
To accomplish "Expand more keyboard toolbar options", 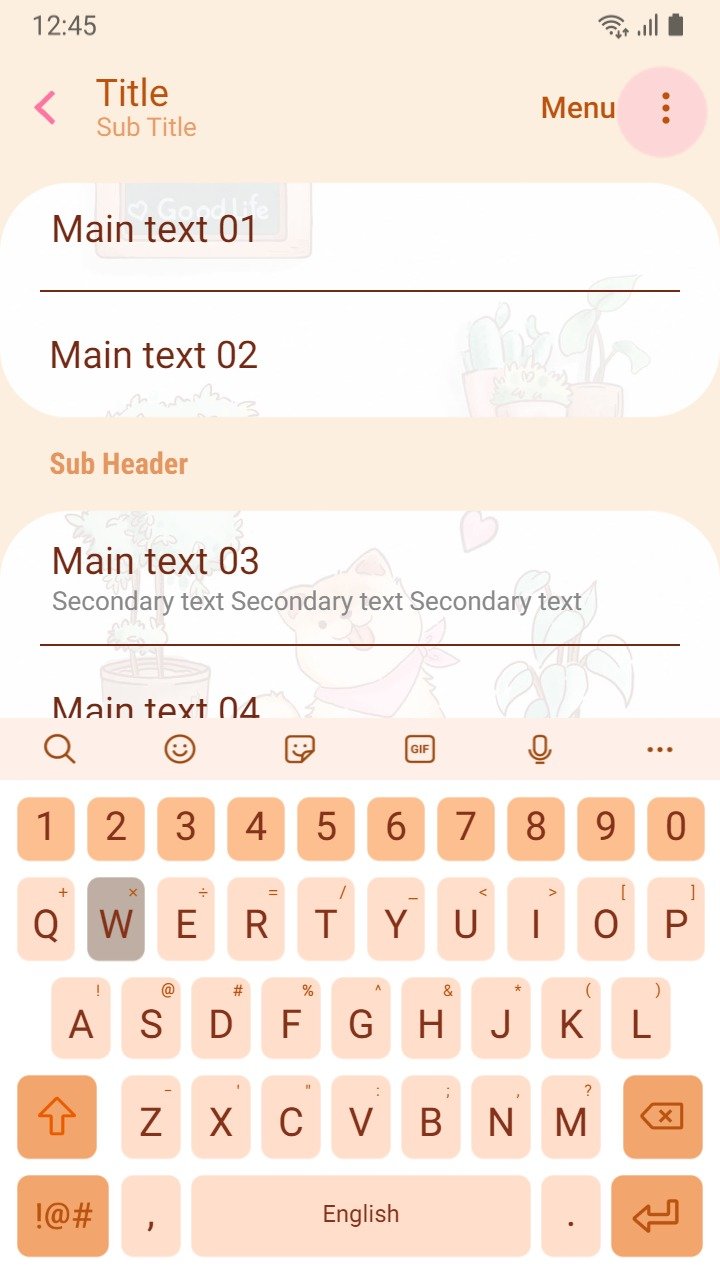I will [x=660, y=749].
